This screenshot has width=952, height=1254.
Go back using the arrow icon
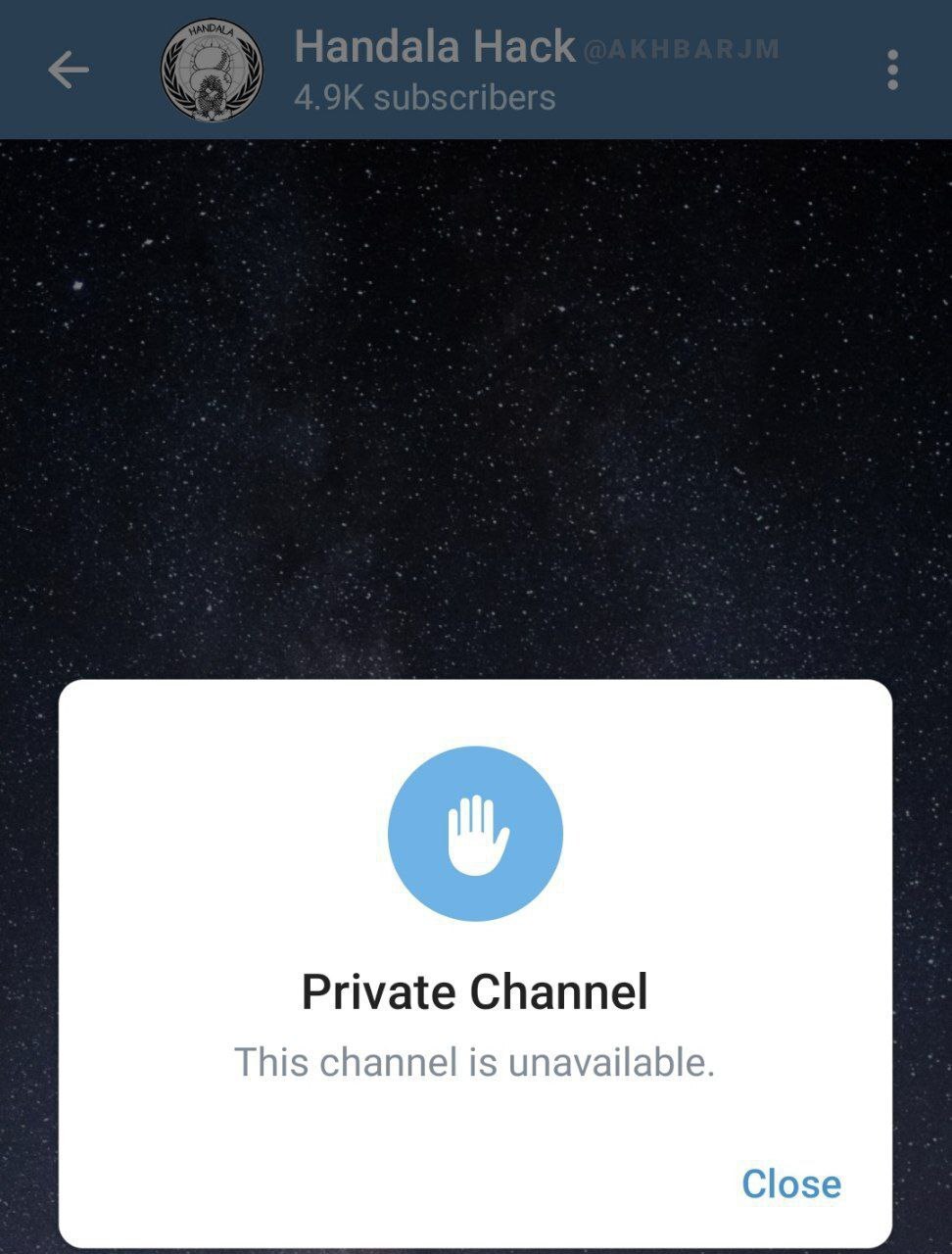click(x=68, y=71)
